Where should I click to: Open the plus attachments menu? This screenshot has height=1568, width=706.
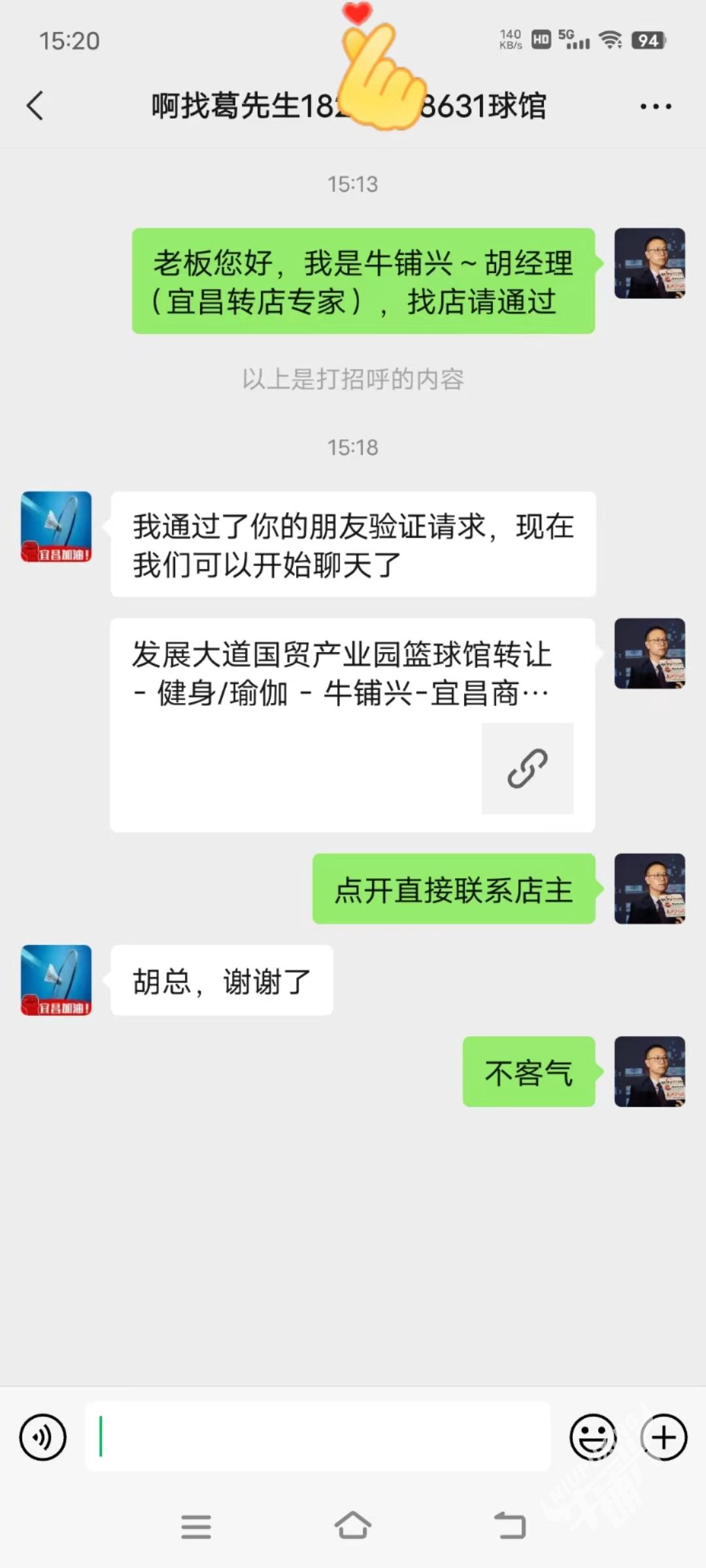click(664, 1437)
